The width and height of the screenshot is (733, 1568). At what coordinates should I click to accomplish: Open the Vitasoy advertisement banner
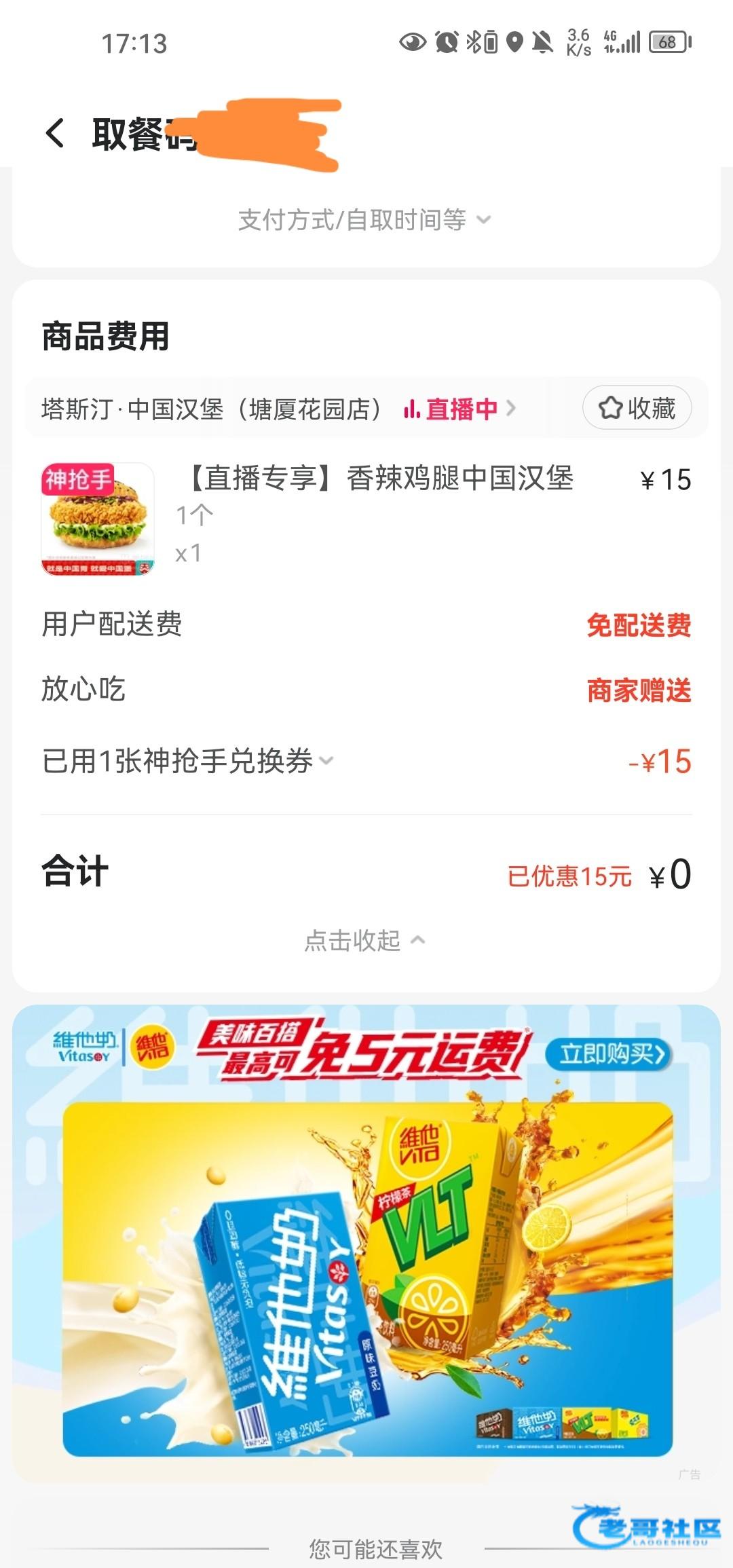(x=366, y=1276)
